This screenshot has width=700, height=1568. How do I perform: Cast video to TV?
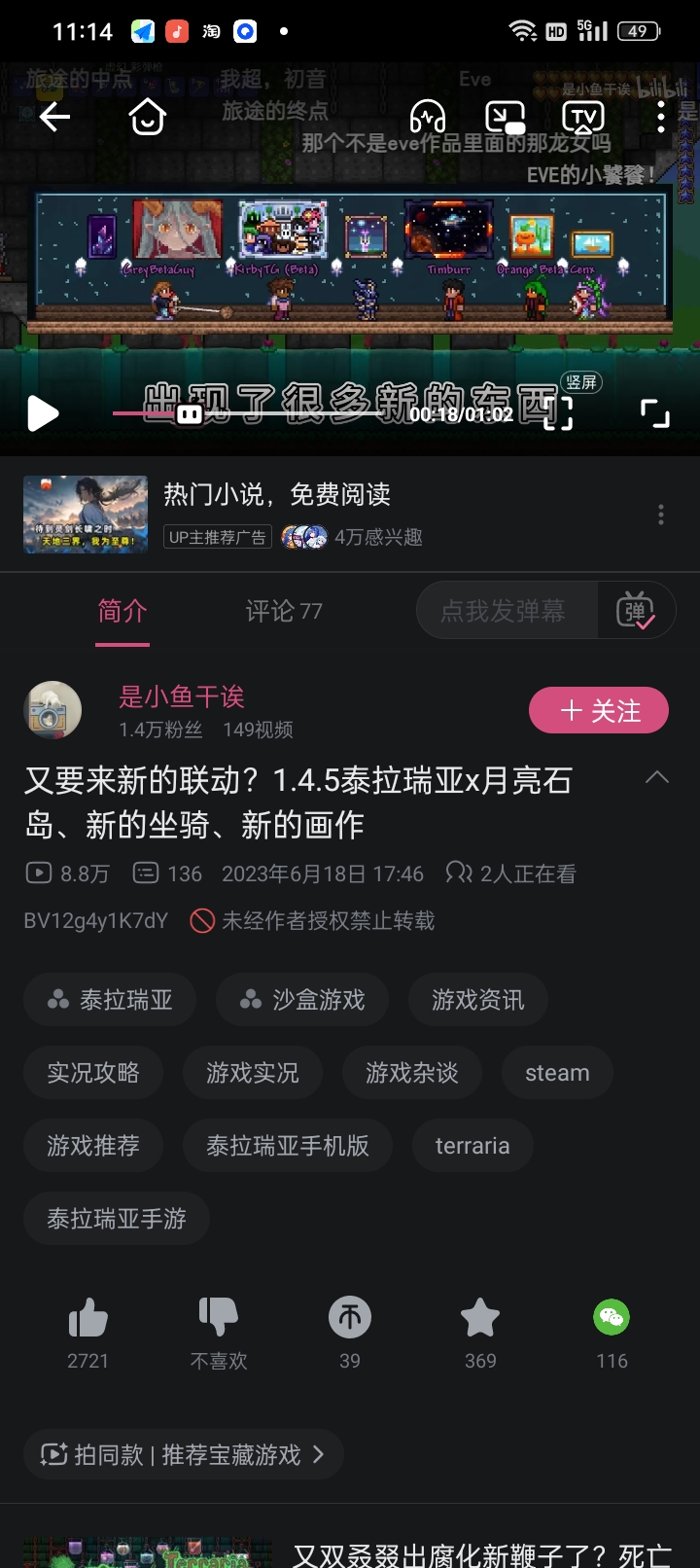click(x=583, y=118)
